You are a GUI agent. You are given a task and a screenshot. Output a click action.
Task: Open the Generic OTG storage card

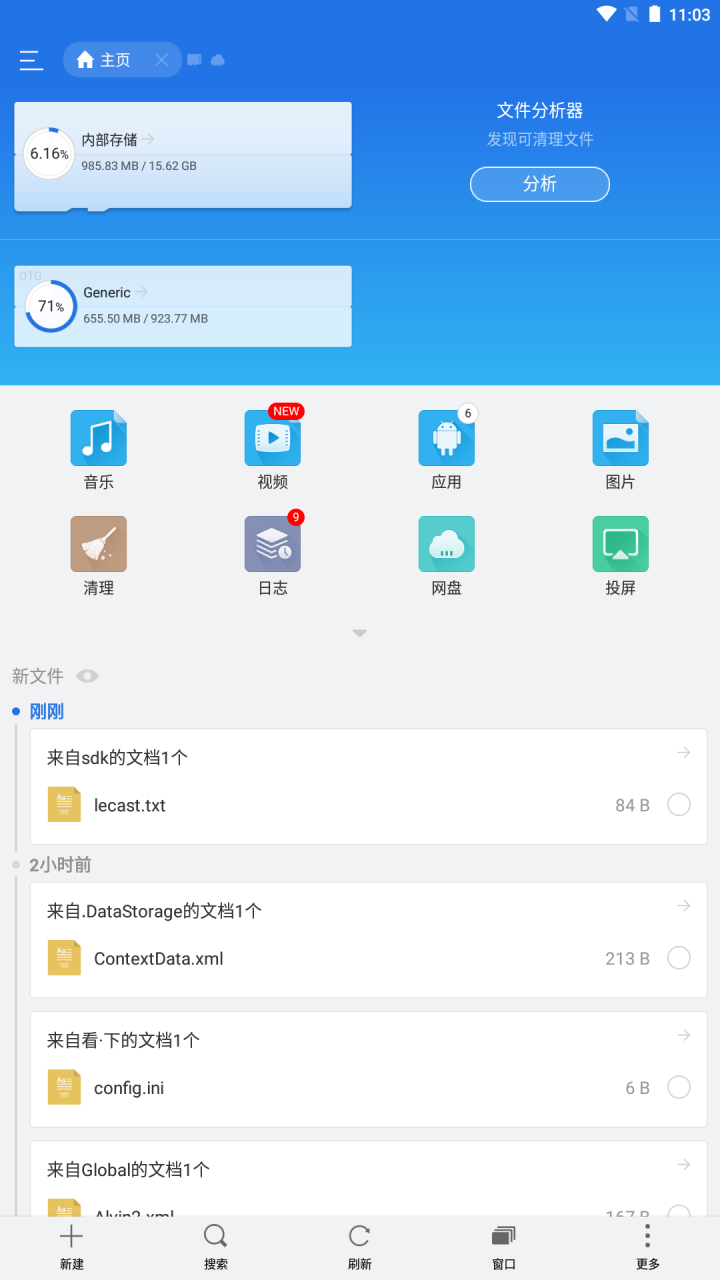tap(183, 306)
